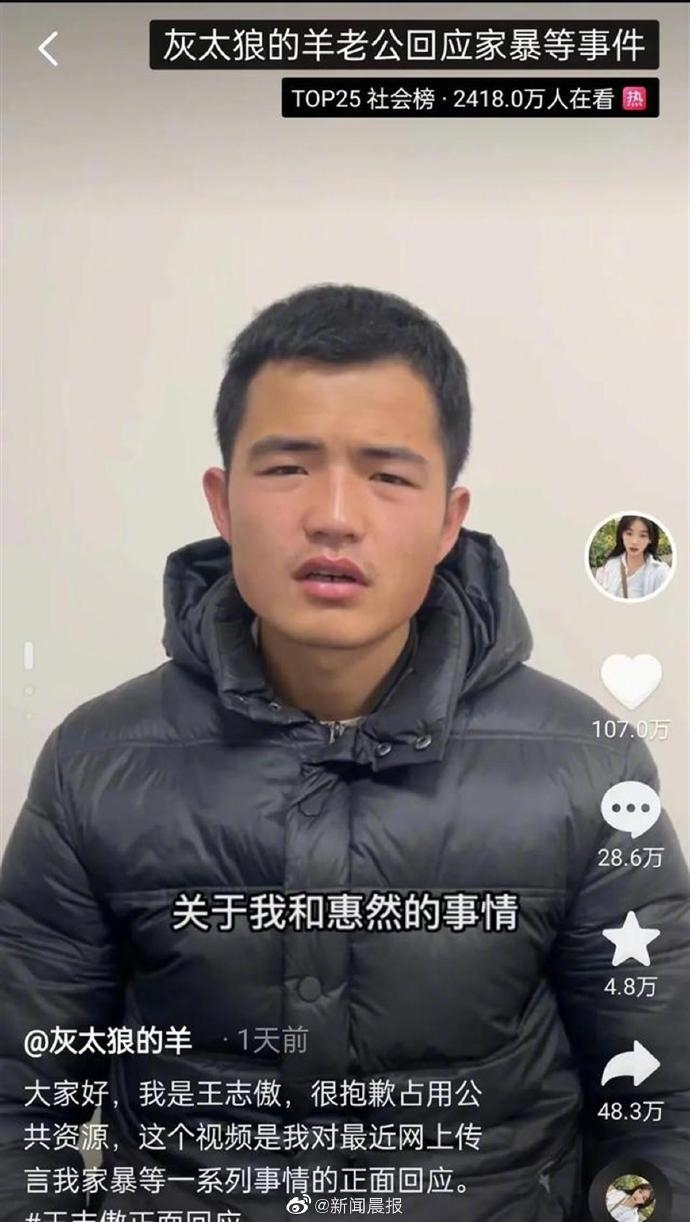Go back using the top-left arrow
Screen dimensions: 690x1222
pos(48,48)
